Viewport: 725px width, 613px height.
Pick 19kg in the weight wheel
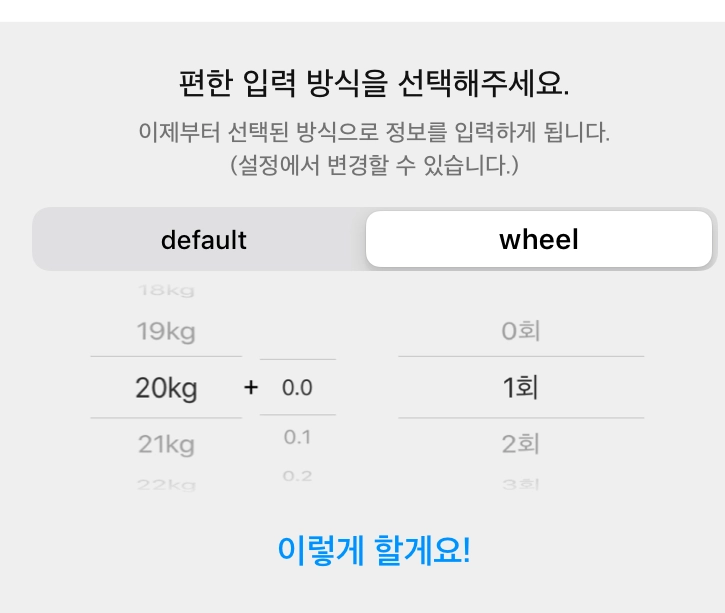point(166,332)
